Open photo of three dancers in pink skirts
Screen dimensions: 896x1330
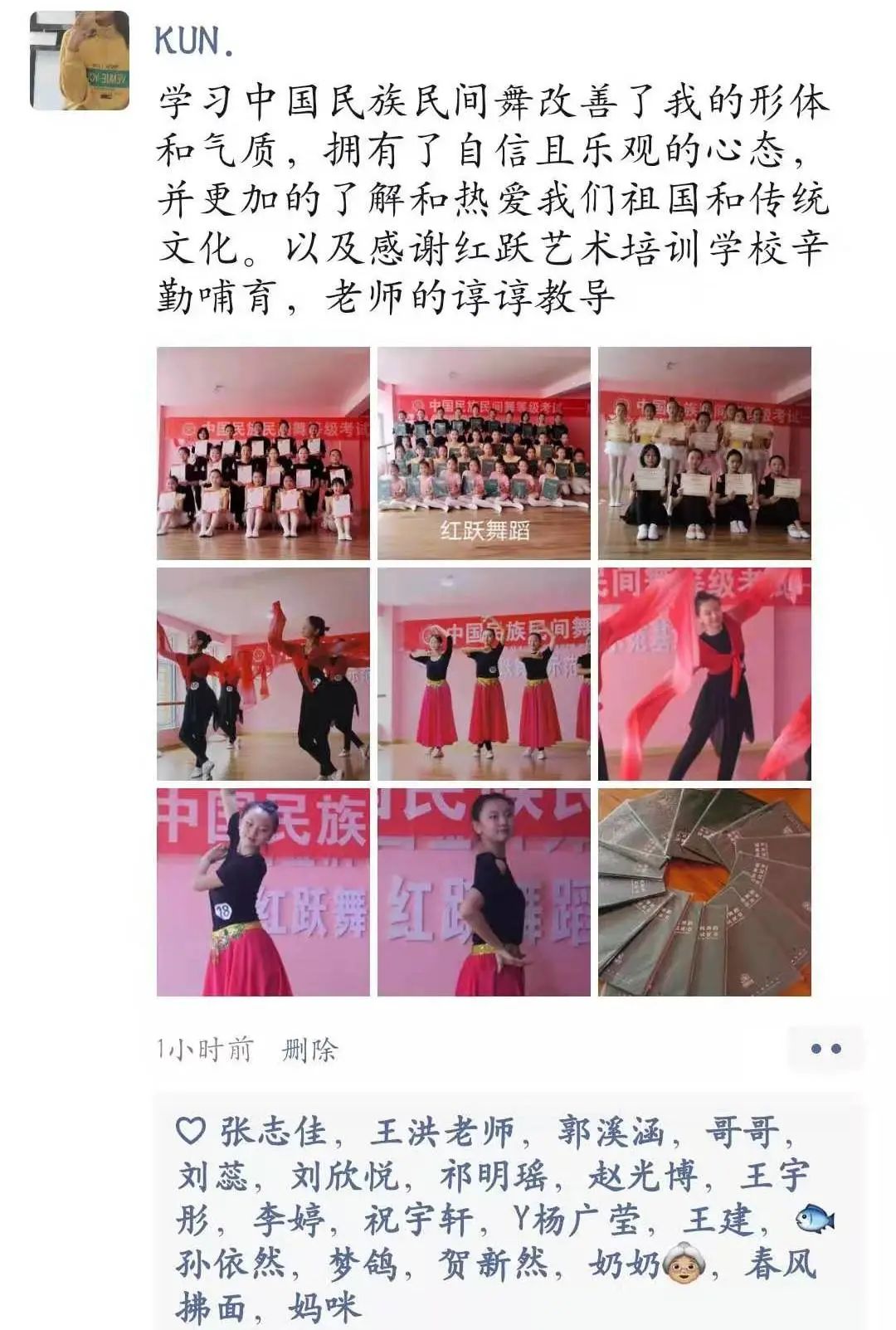pyautogui.click(x=484, y=674)
